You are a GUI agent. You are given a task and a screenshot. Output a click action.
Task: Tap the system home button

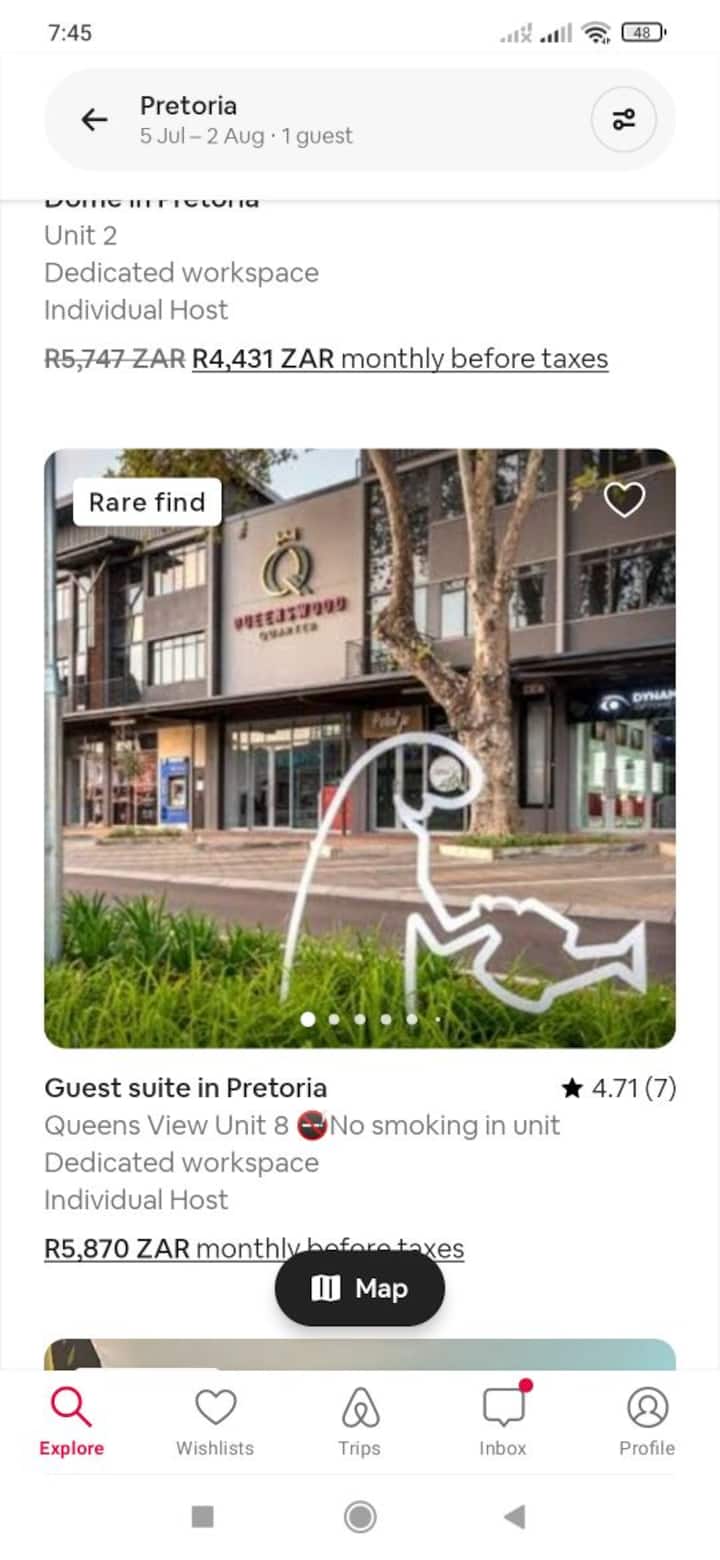[360, 1517]
